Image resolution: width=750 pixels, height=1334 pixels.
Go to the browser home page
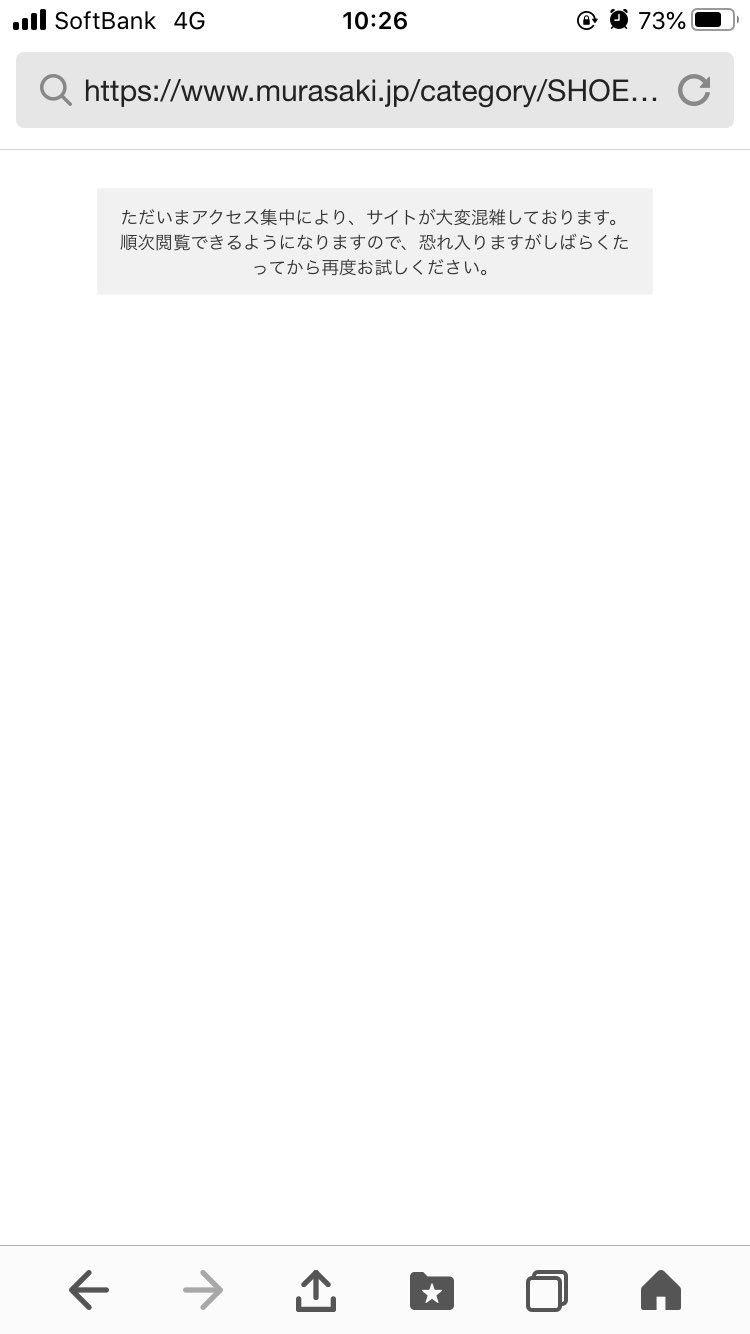pyautogui.click(x=661, y=1291)
